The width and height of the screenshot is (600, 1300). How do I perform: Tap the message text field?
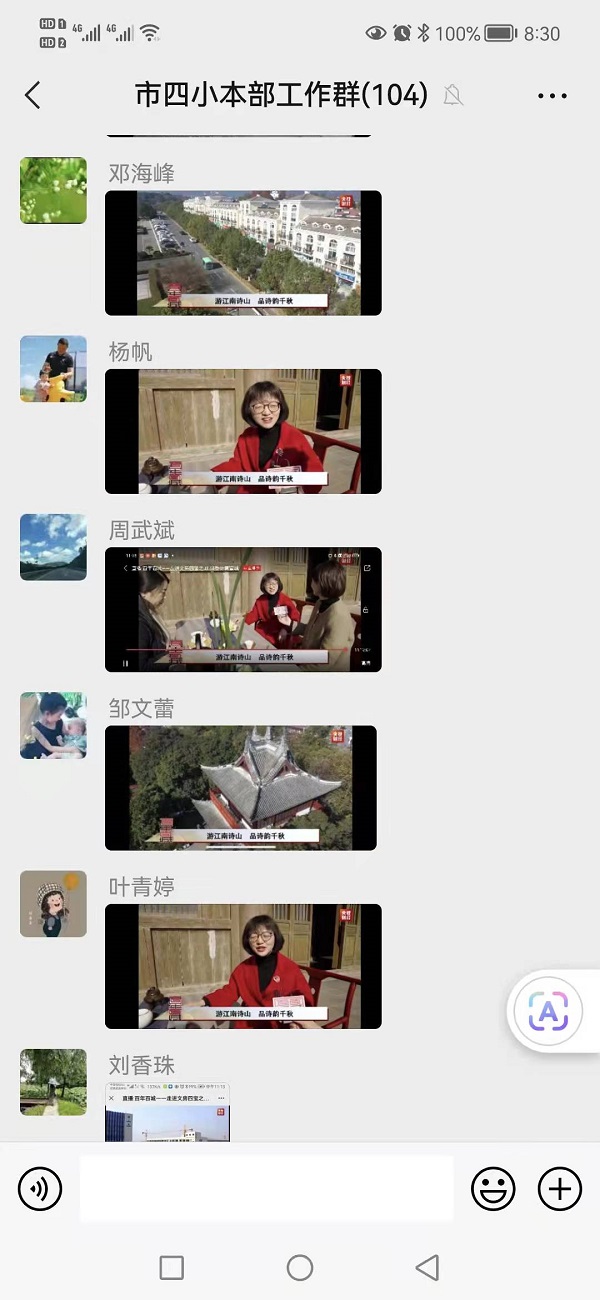(x=266, y=1189)
